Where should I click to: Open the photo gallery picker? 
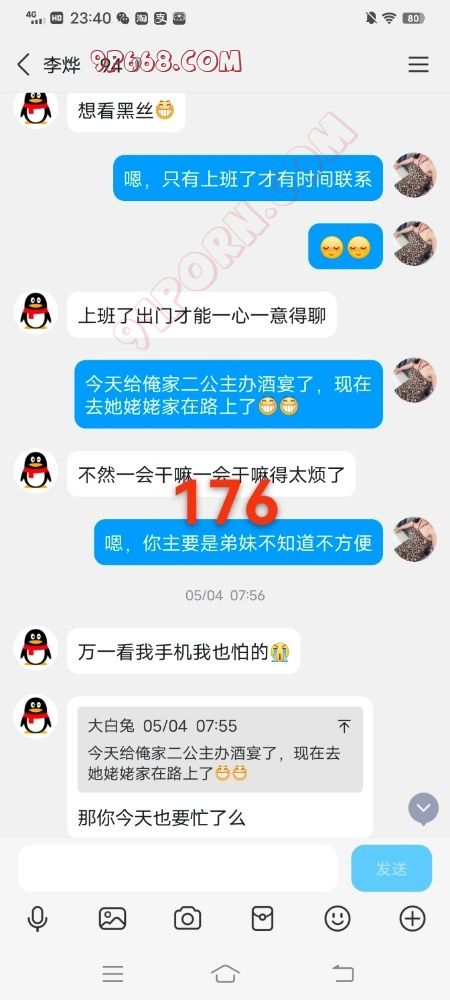(x=112, y=918)
